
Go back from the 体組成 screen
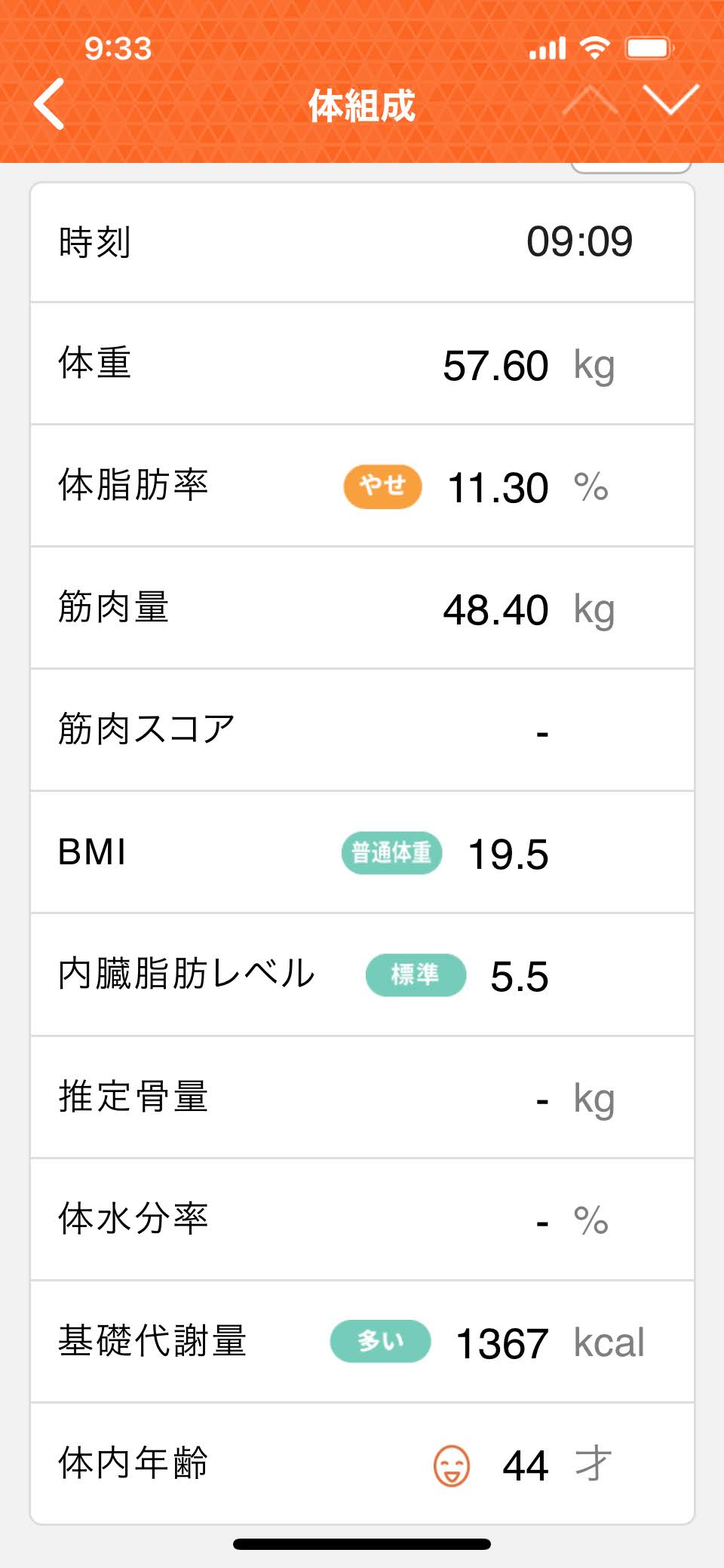click(49, 104)
